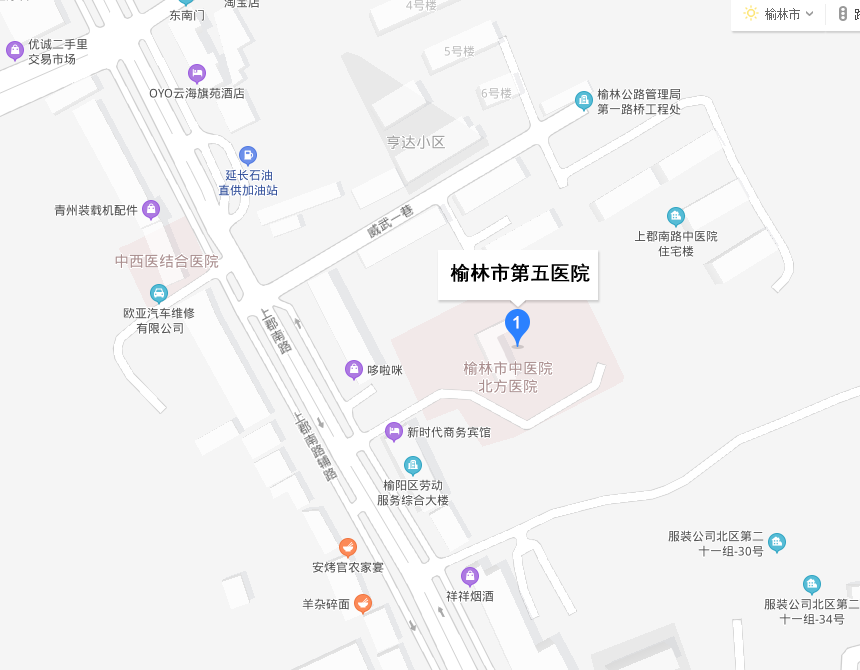The width and height of the screenshot is (860, 670).
Task: Tap the 哆啦咪 shop marker
Action: click(354, 370)
